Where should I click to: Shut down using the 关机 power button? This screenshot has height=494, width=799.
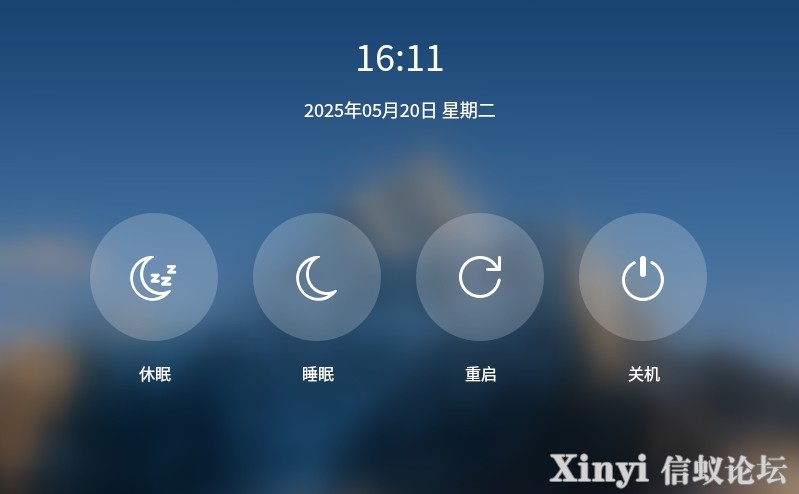(x=643, y=277)
